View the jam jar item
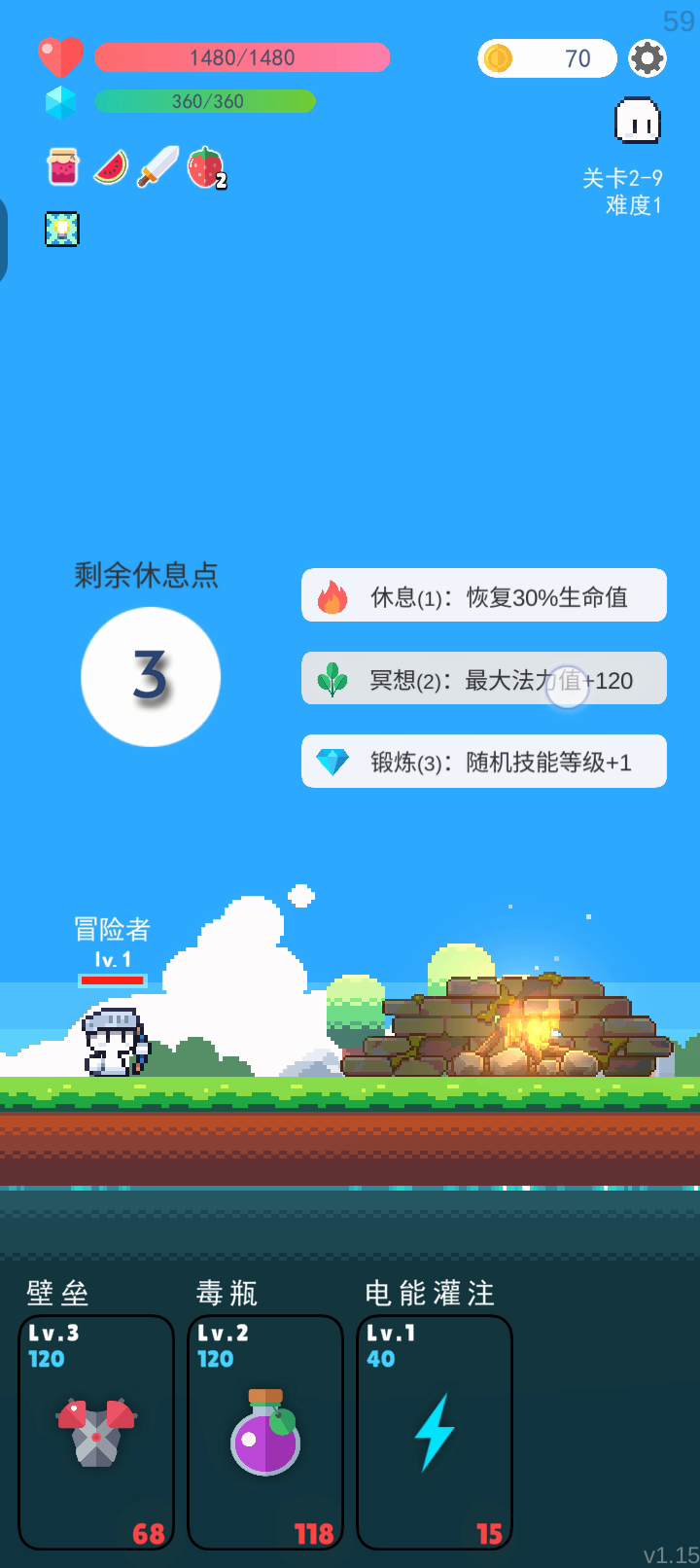700x1568 pixels. 63,166
